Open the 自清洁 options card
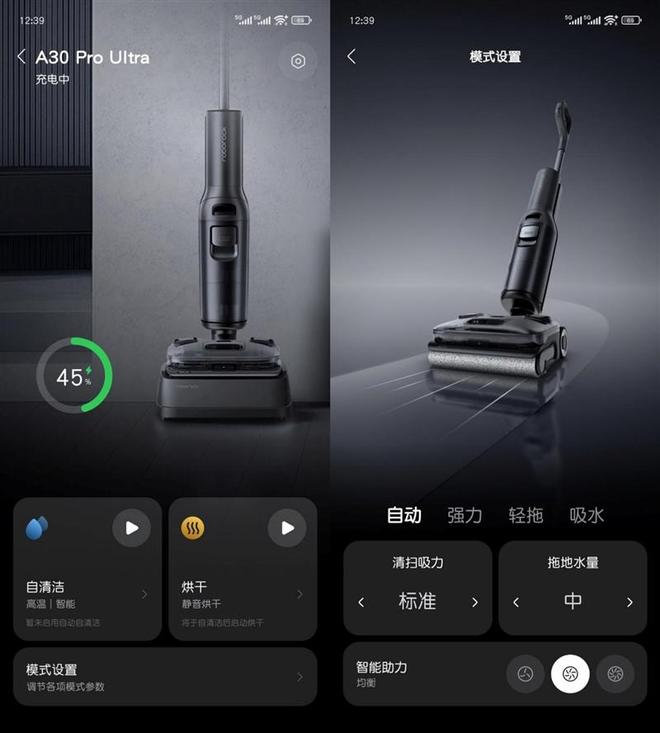The image size is (660, 733). coord(87,595)
